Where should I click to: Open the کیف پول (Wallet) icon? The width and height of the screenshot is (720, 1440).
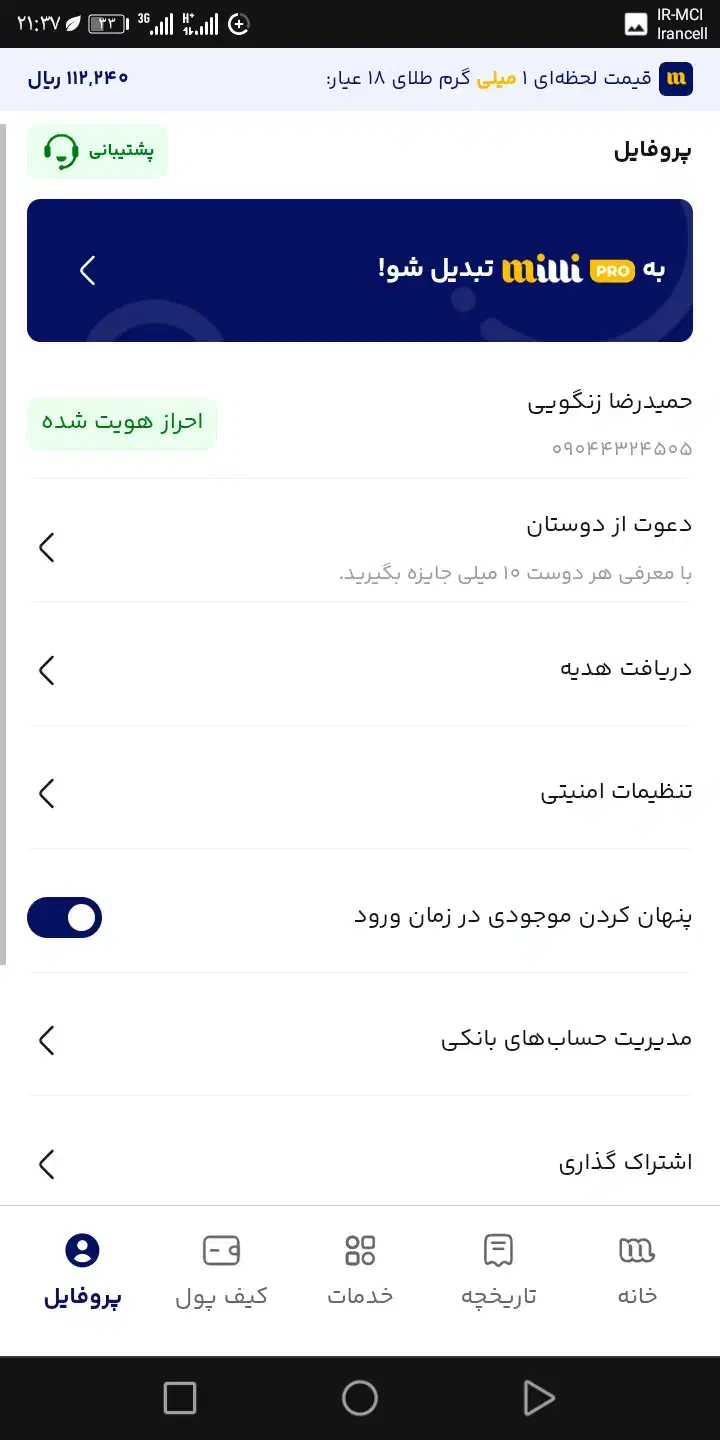click(x=222, y=1250)
